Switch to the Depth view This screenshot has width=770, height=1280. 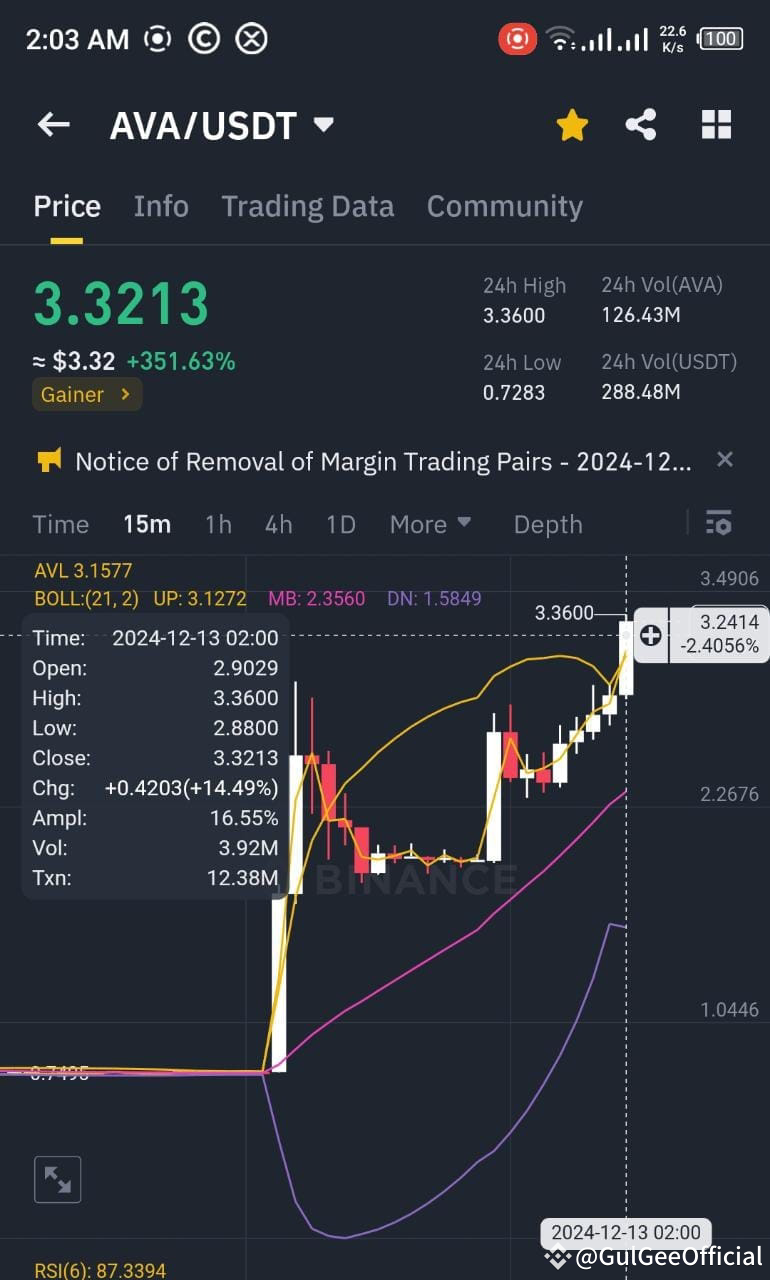548,523
